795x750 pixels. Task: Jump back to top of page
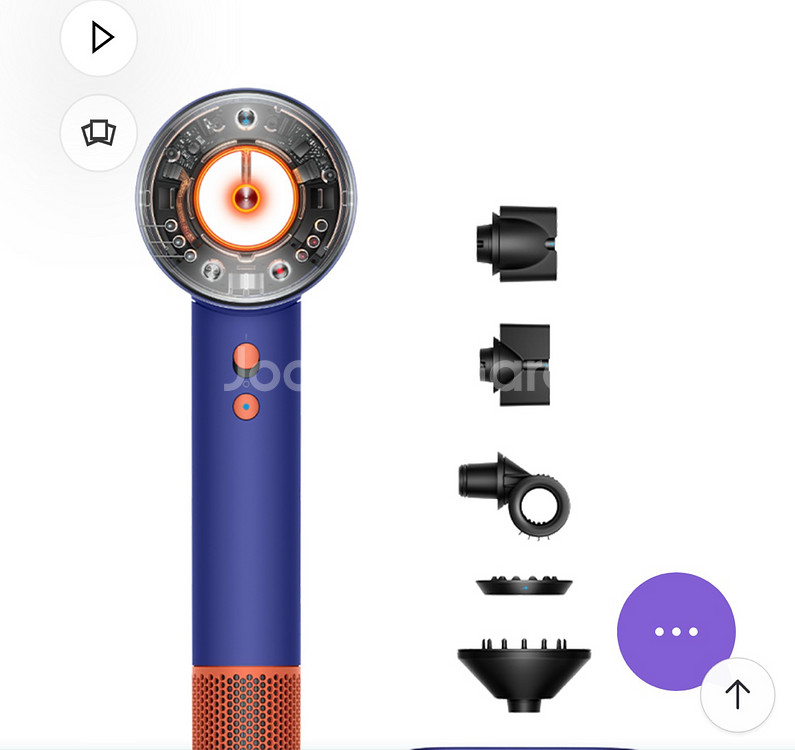[737, 694]
